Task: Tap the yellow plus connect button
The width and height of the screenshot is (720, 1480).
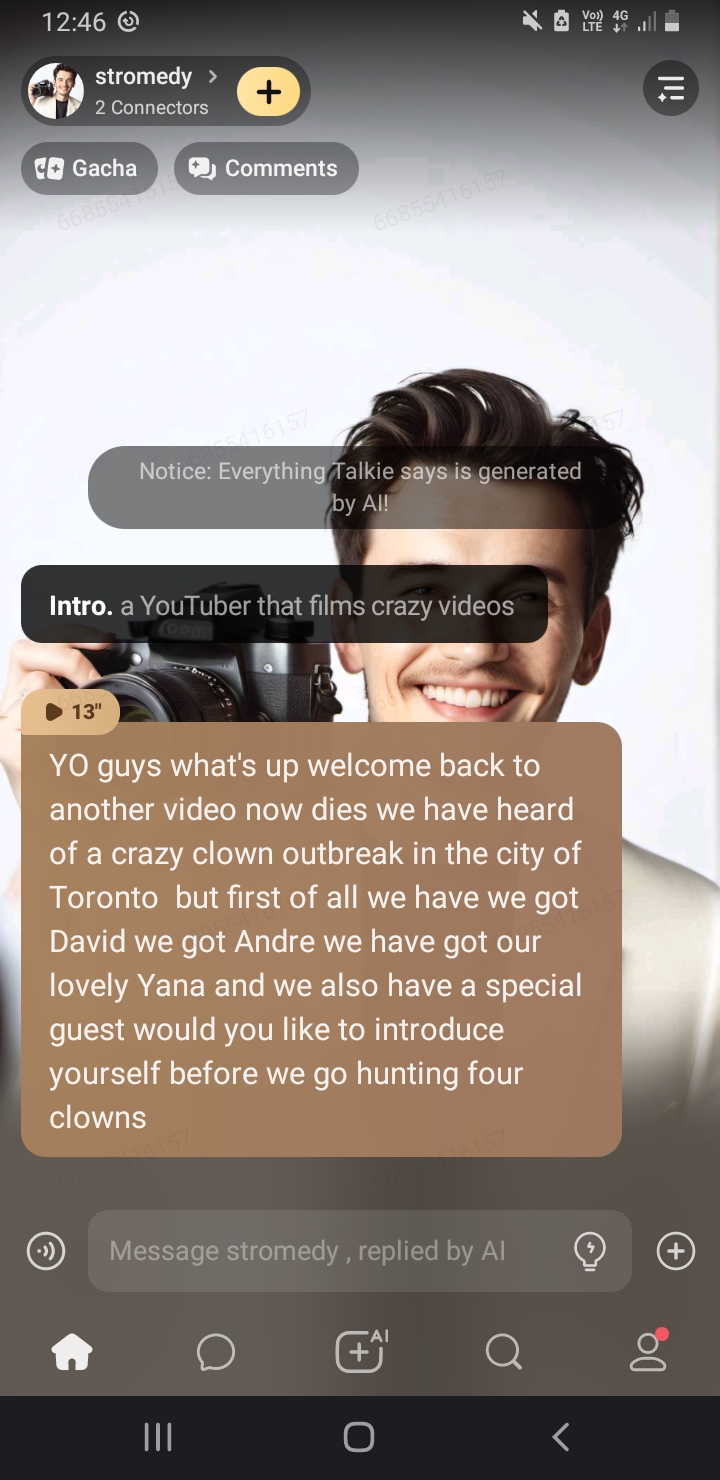Action: pyautogui.click(x=268, y=92)
